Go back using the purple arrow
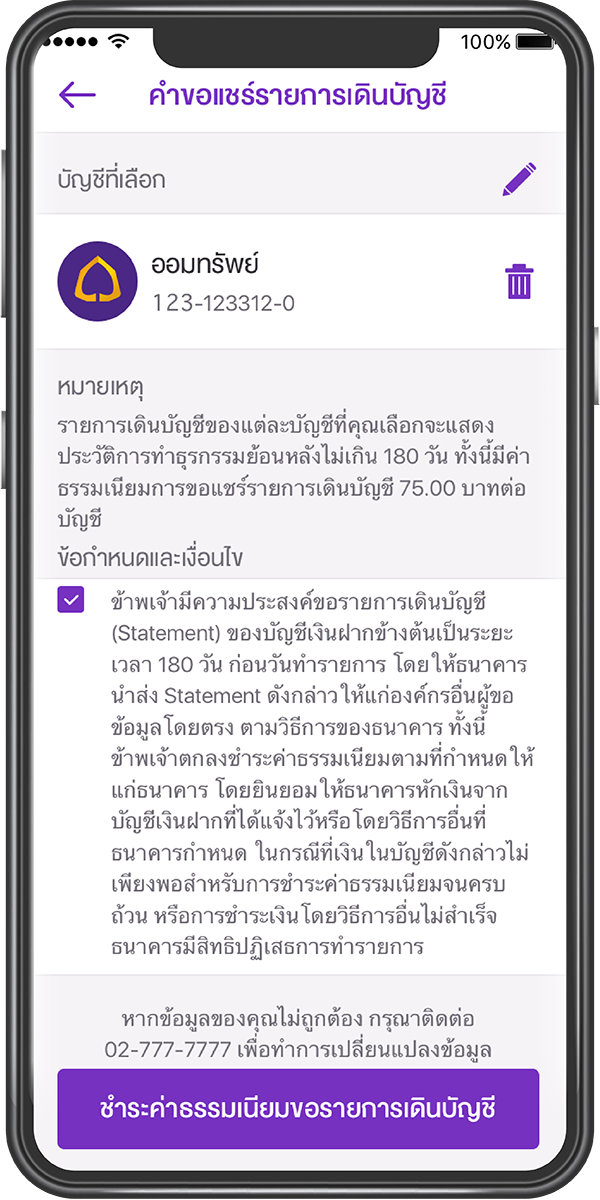Viewport: 600px width, 1200px height. (x=77, y=95)
